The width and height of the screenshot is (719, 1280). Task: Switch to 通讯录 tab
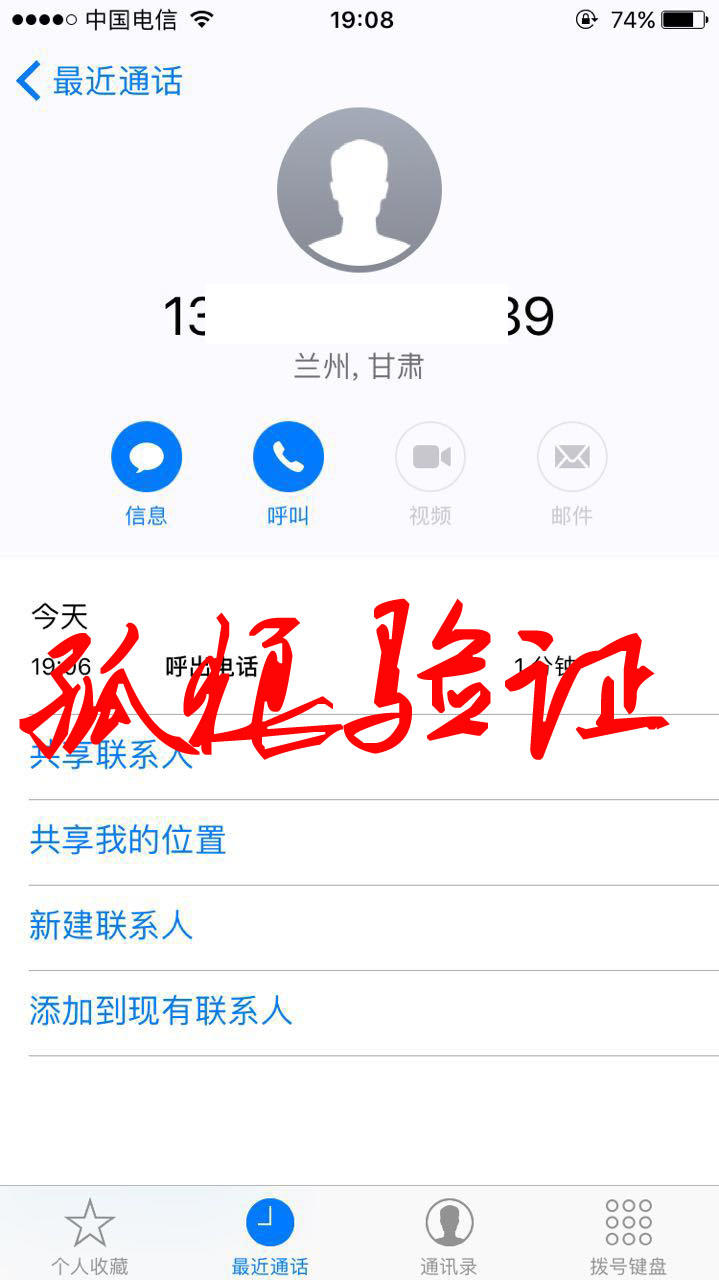449,1234
